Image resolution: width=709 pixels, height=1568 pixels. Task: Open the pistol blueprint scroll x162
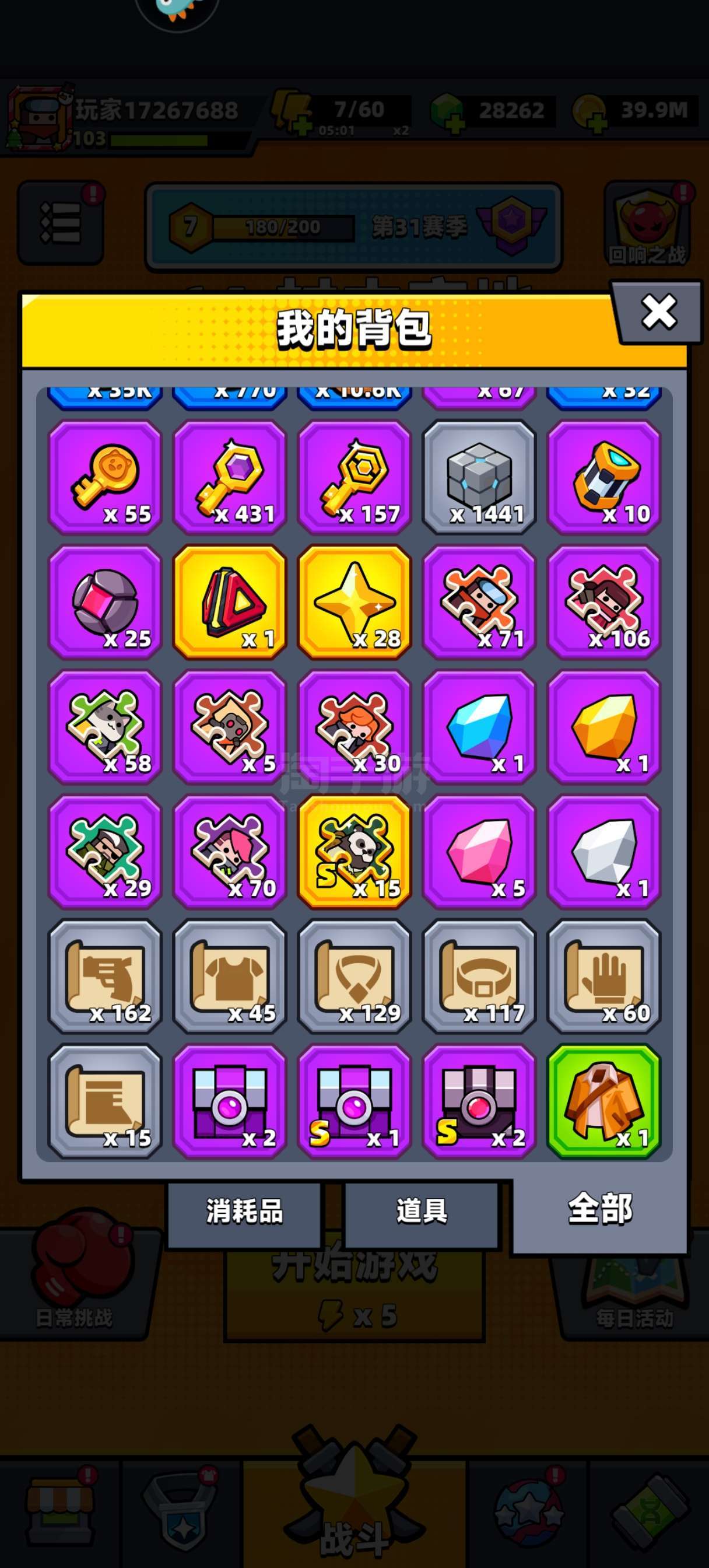(x=105, y=976)
